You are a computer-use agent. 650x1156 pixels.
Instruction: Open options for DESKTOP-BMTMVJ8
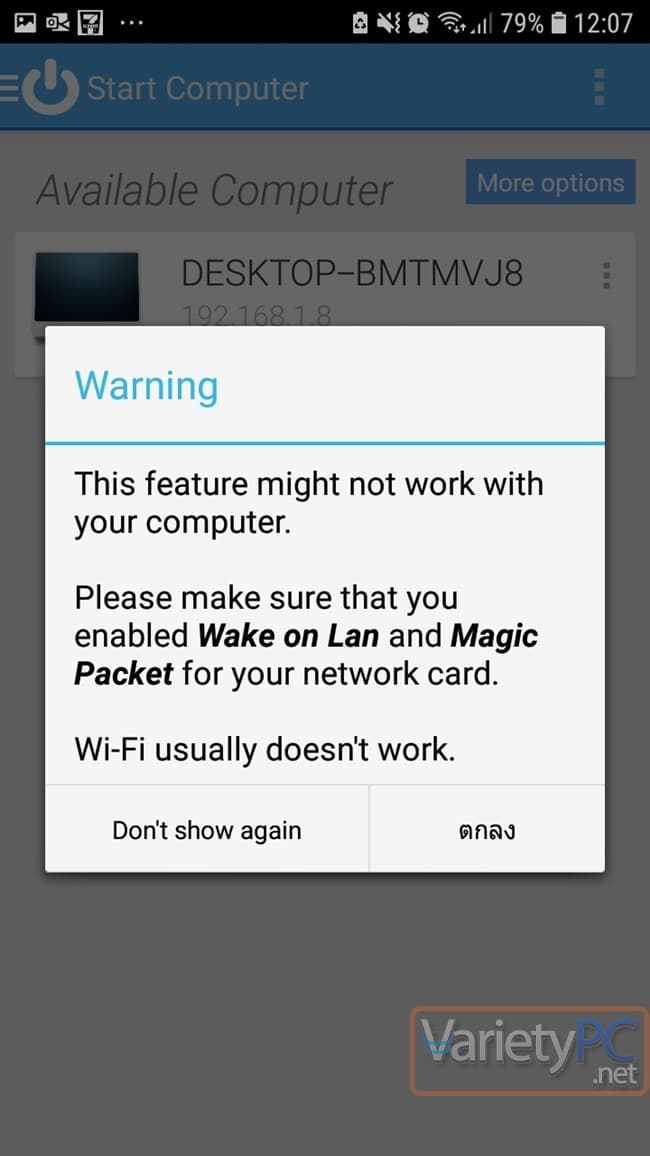click(606, 275)
